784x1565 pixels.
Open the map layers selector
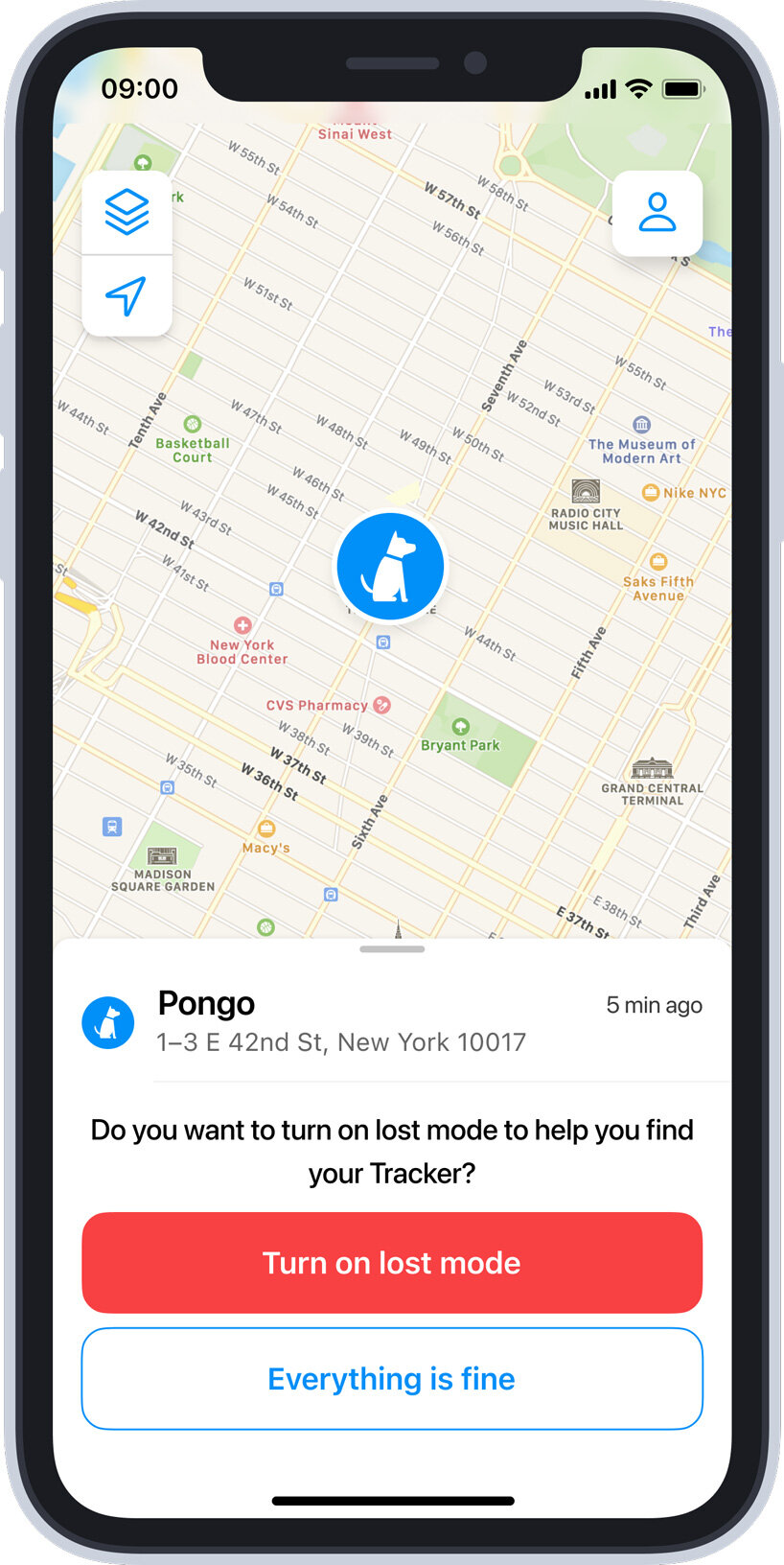point(127,212)
